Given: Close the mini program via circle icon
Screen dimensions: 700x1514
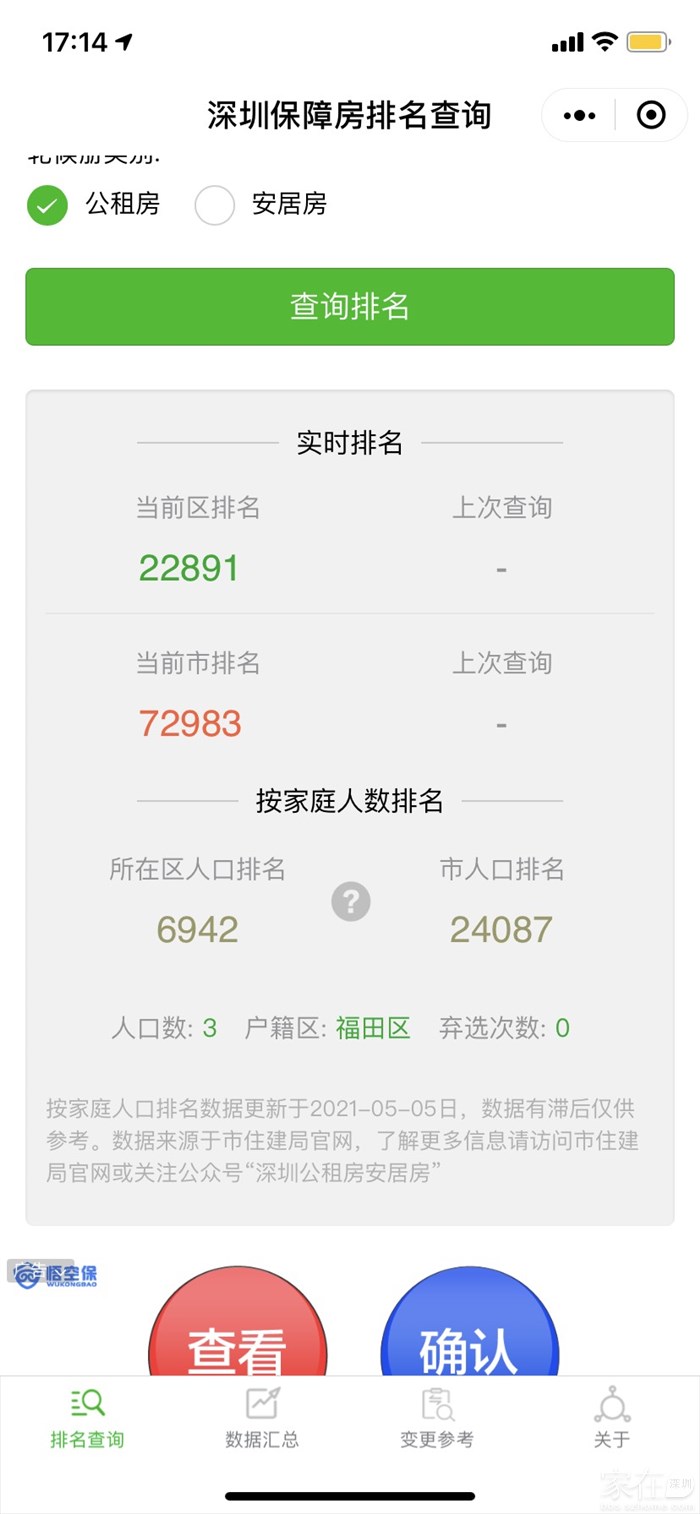Looking at the screenshot, I should 651,116.
